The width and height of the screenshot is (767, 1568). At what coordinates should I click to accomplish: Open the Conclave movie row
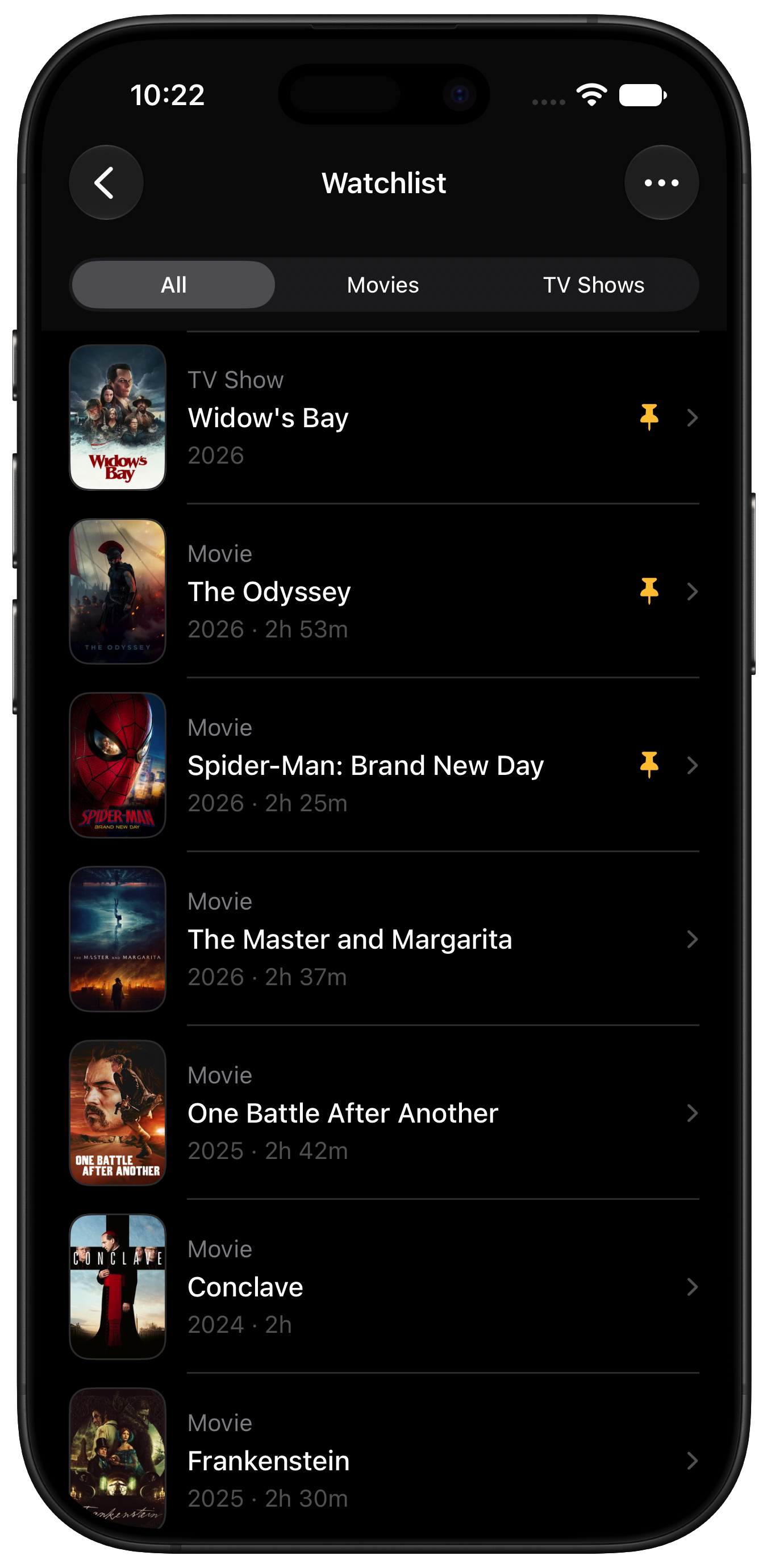click(383, 1287)
